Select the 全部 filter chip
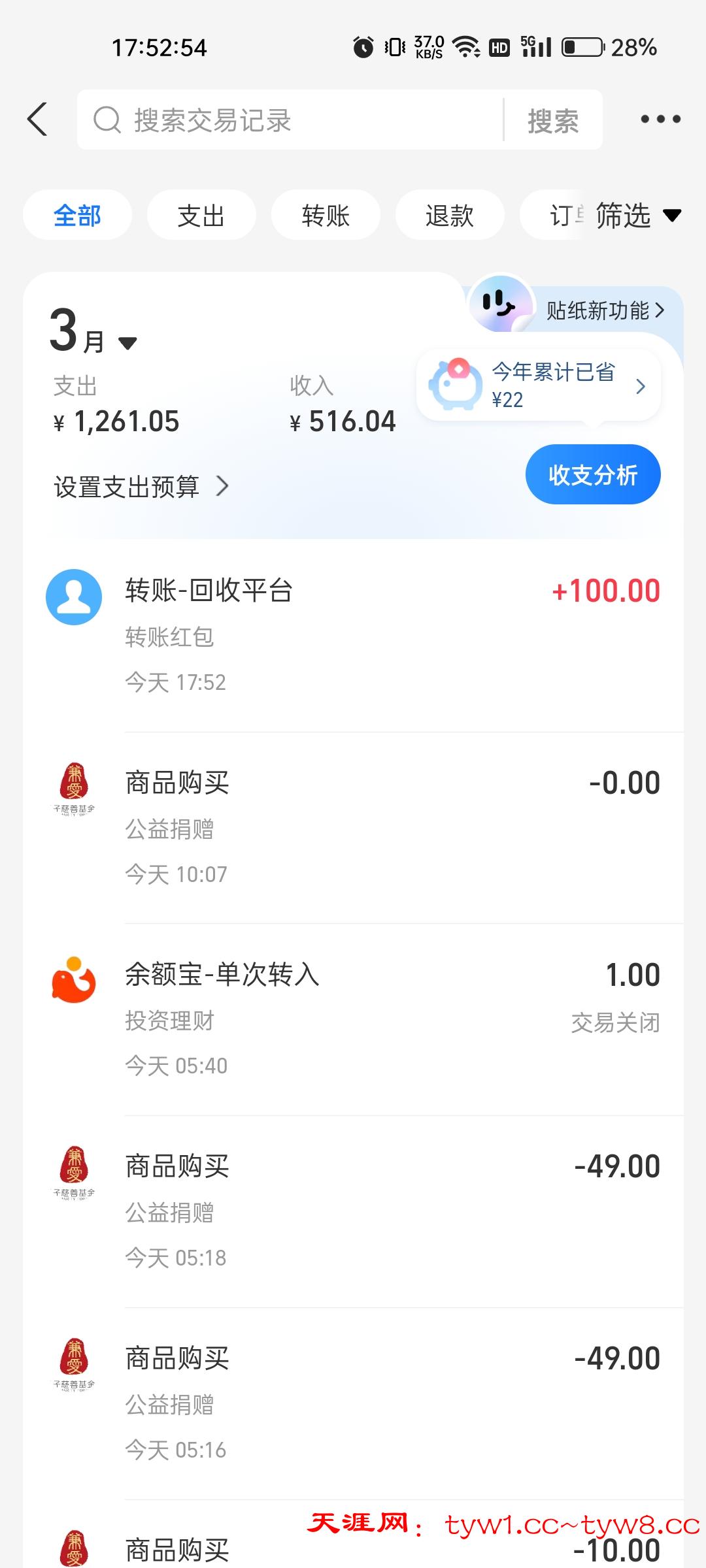 click(x=77, y=215)
